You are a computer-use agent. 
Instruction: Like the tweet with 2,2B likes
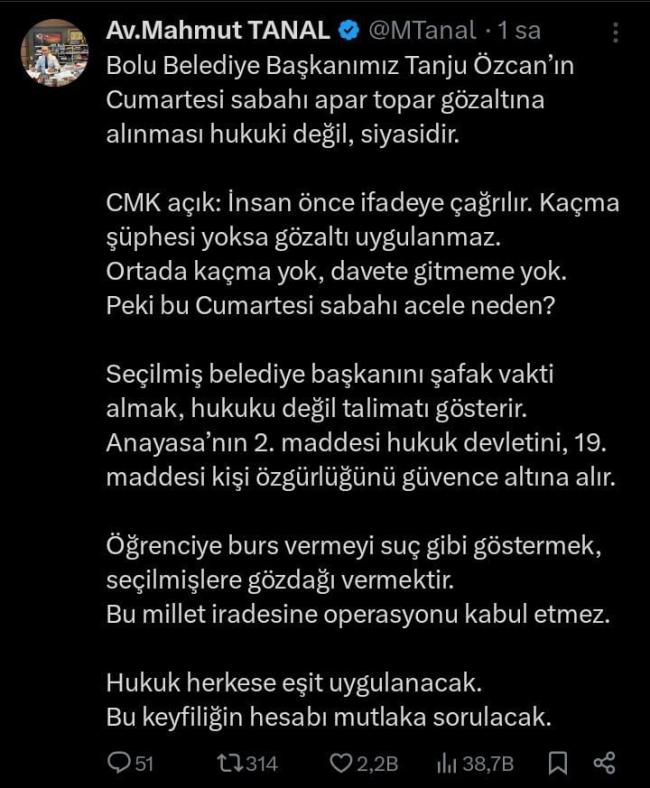341,764
